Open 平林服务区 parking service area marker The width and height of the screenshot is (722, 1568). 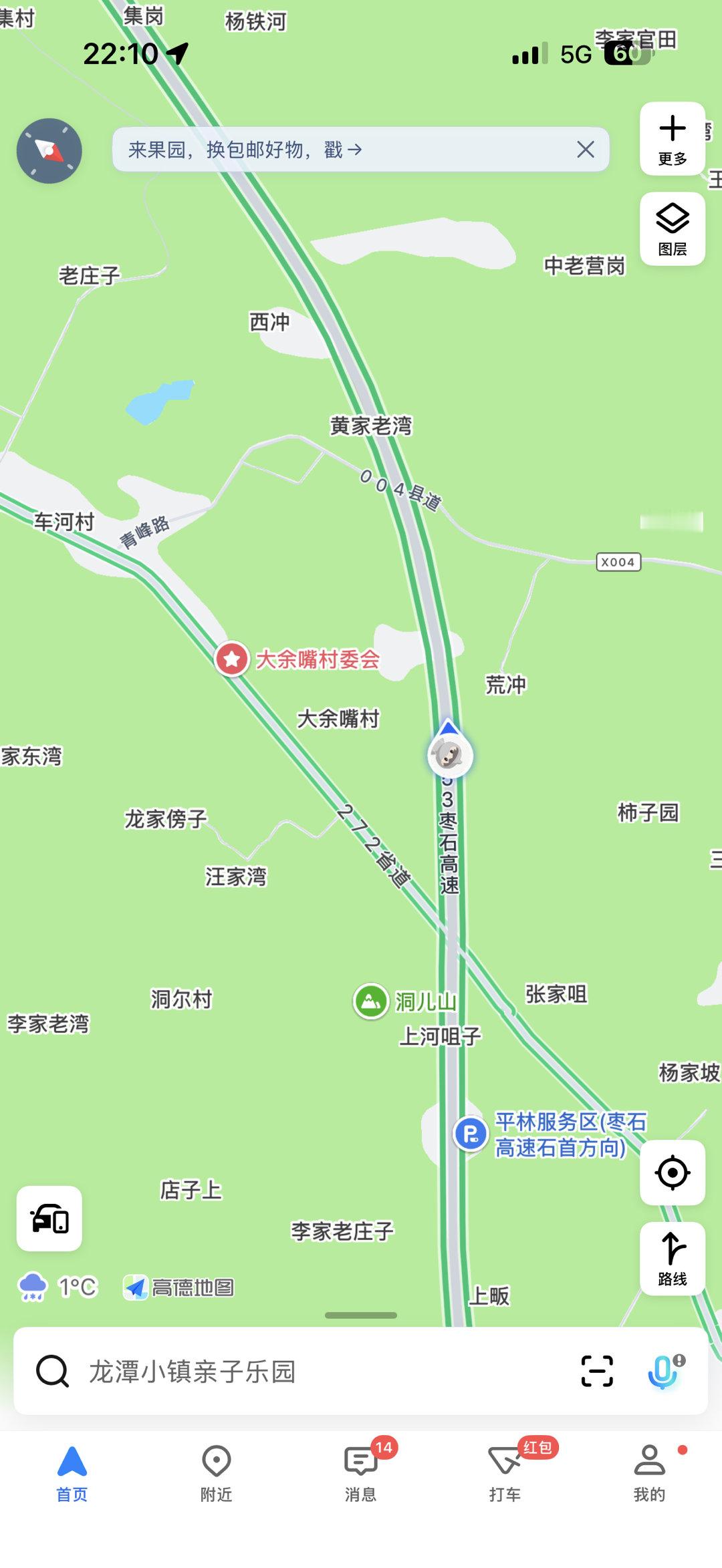coord(472,1132)
